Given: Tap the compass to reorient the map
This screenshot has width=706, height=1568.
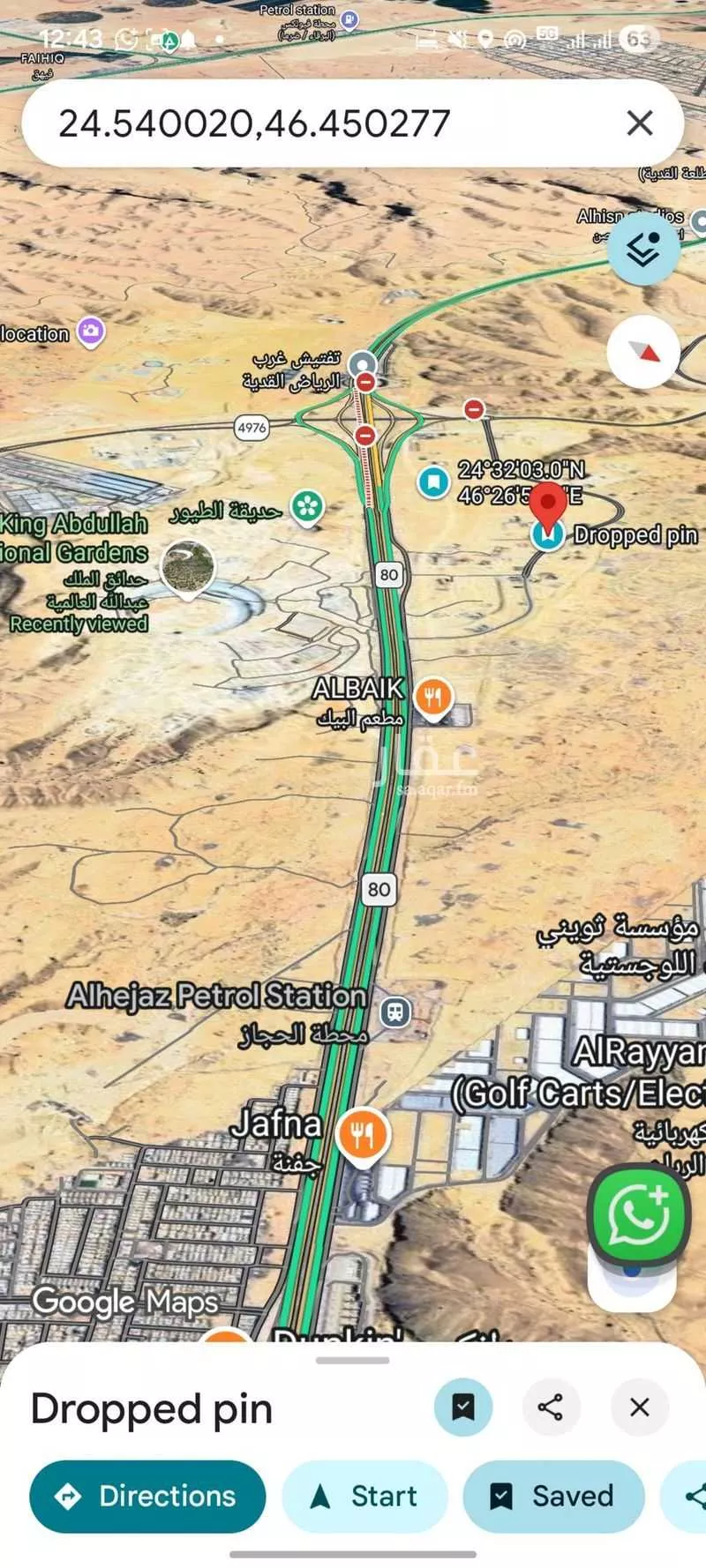Looking at the screenshot, I should 644,353.
